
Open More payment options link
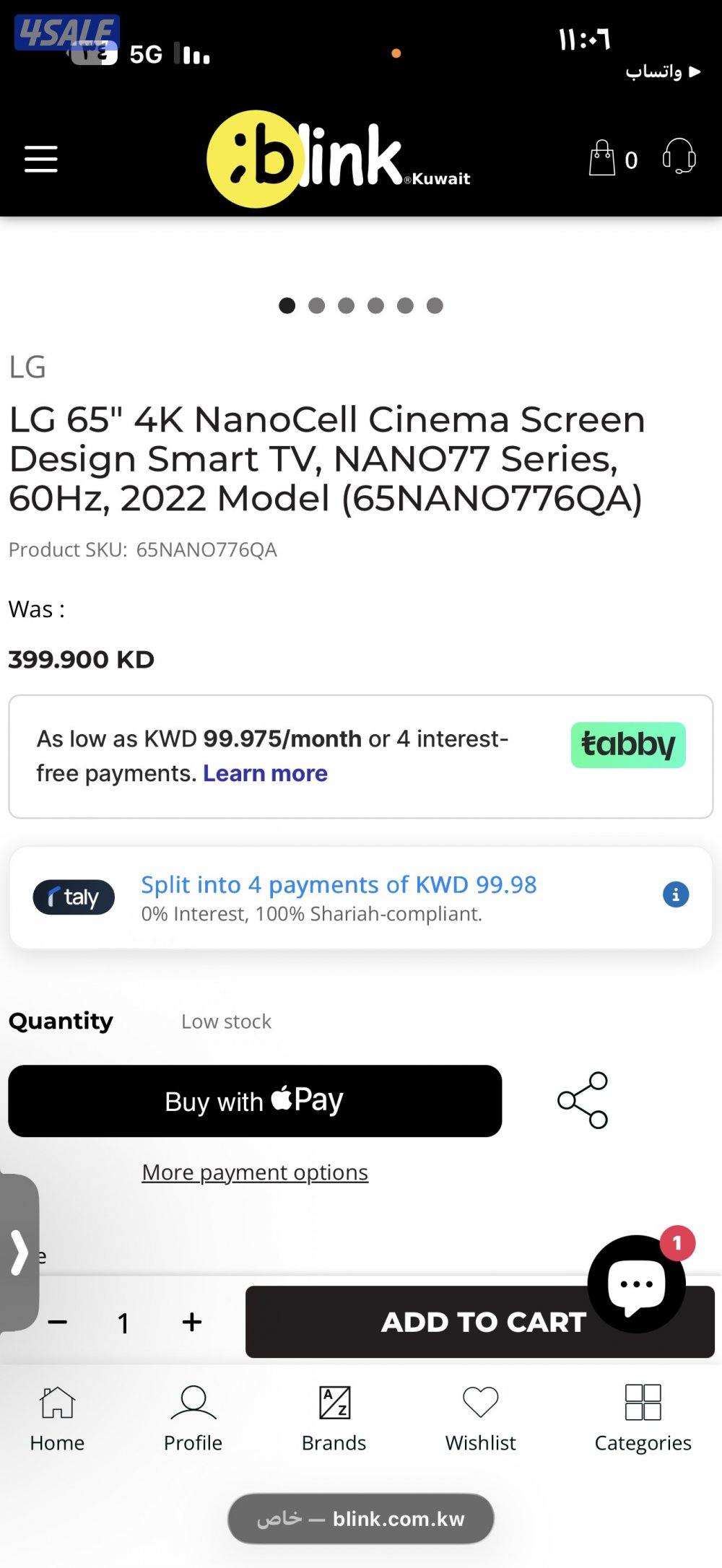(255, 1172)
